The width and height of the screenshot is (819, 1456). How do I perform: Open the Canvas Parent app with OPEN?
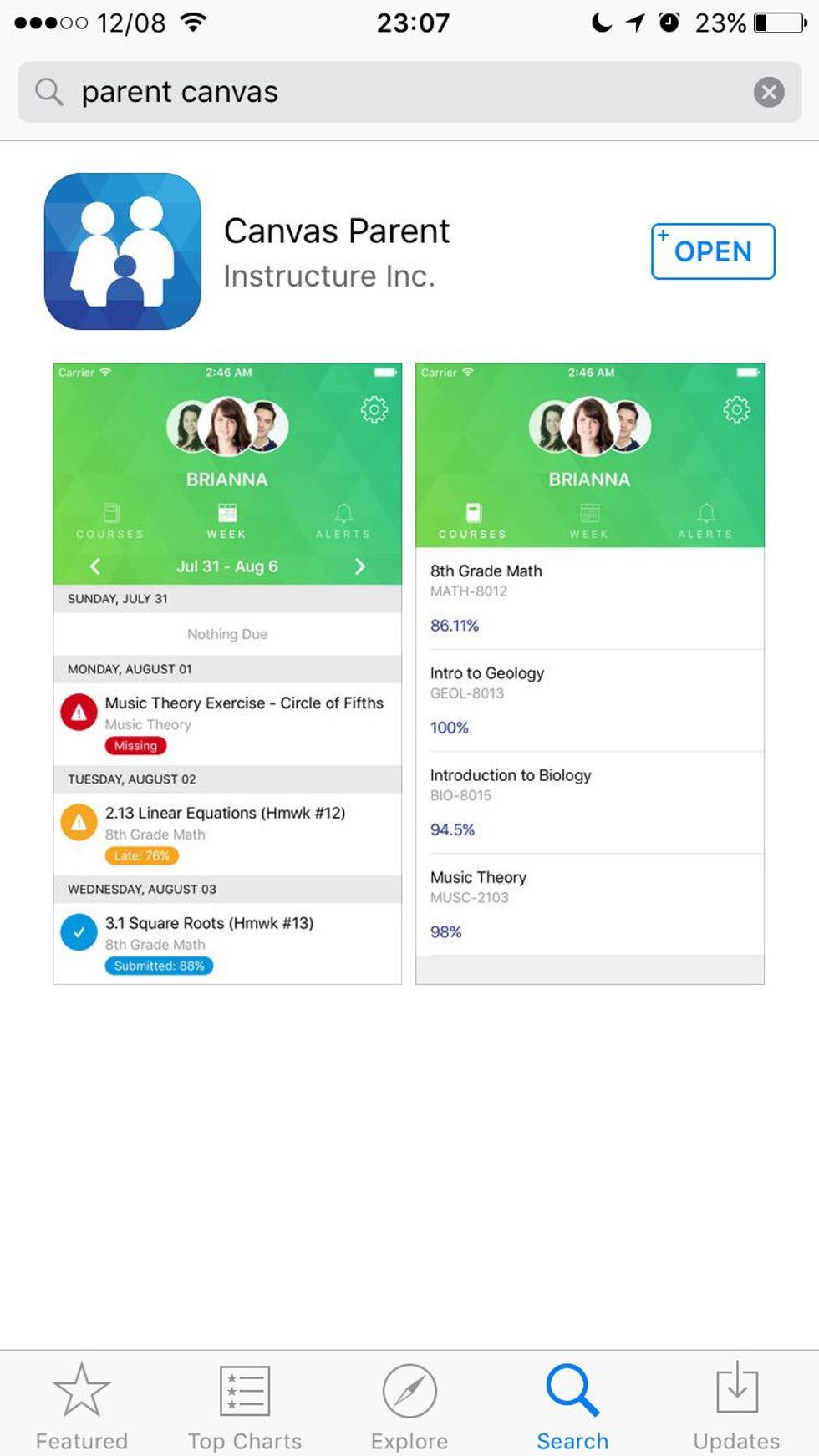(x=713, y=251)
